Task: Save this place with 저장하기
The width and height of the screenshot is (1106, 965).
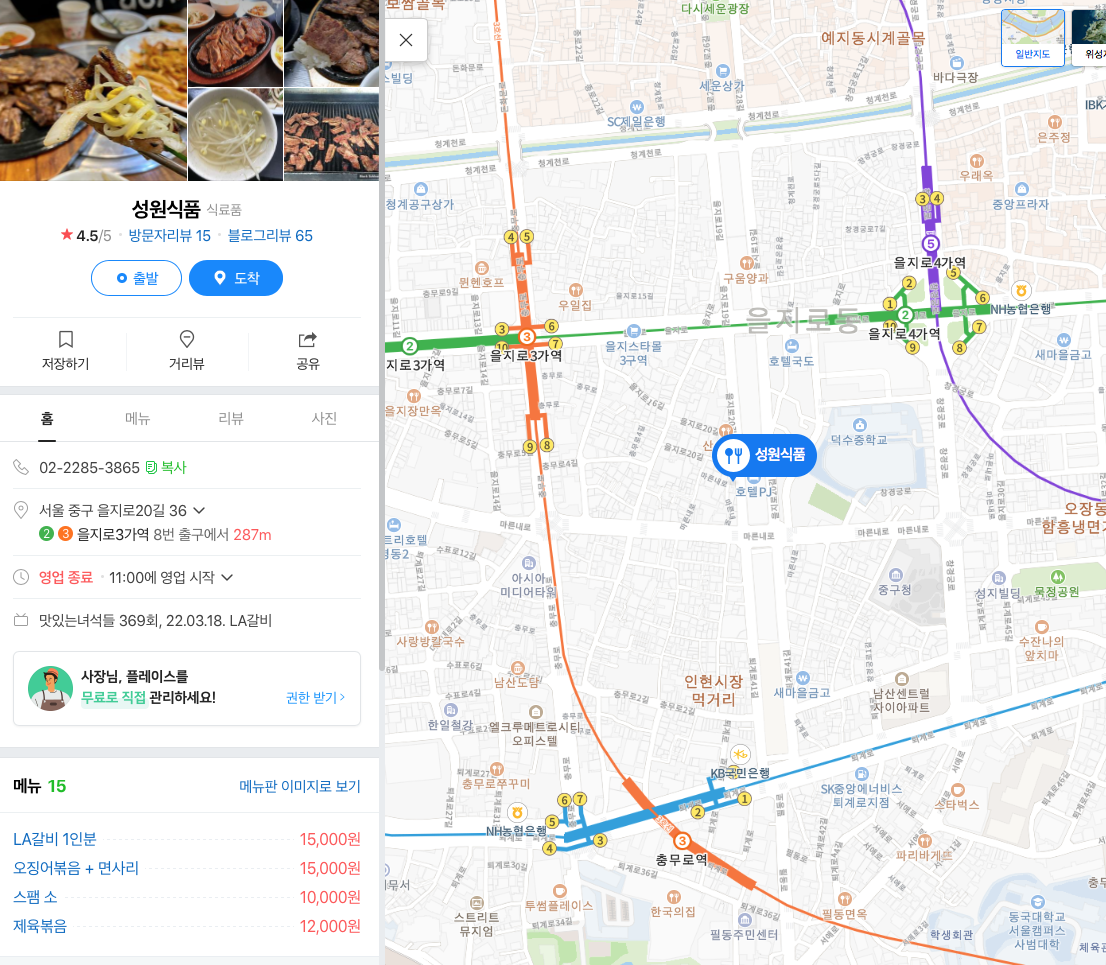Action: click(x=65, y=351)
